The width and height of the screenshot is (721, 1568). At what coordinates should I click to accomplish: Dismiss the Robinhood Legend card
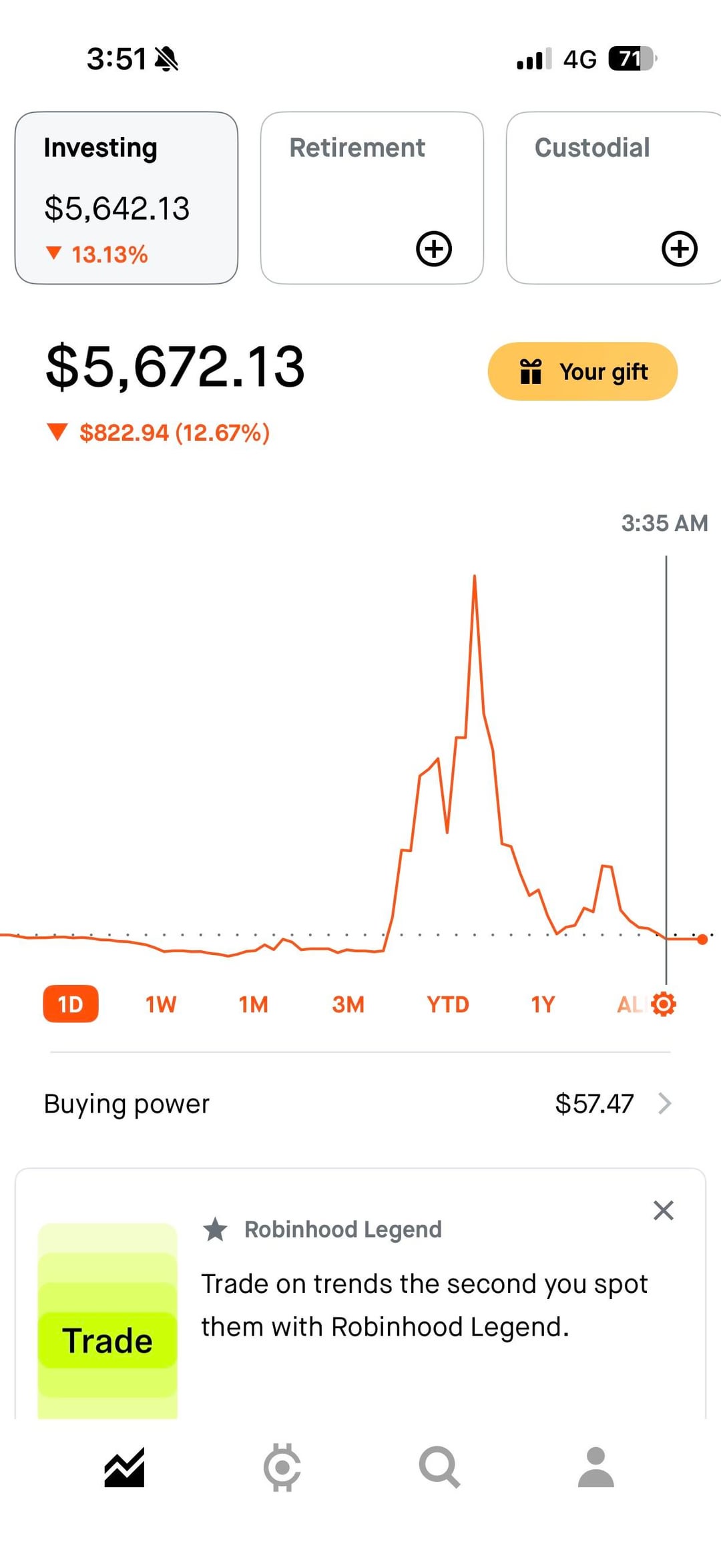click(663, 1210)
